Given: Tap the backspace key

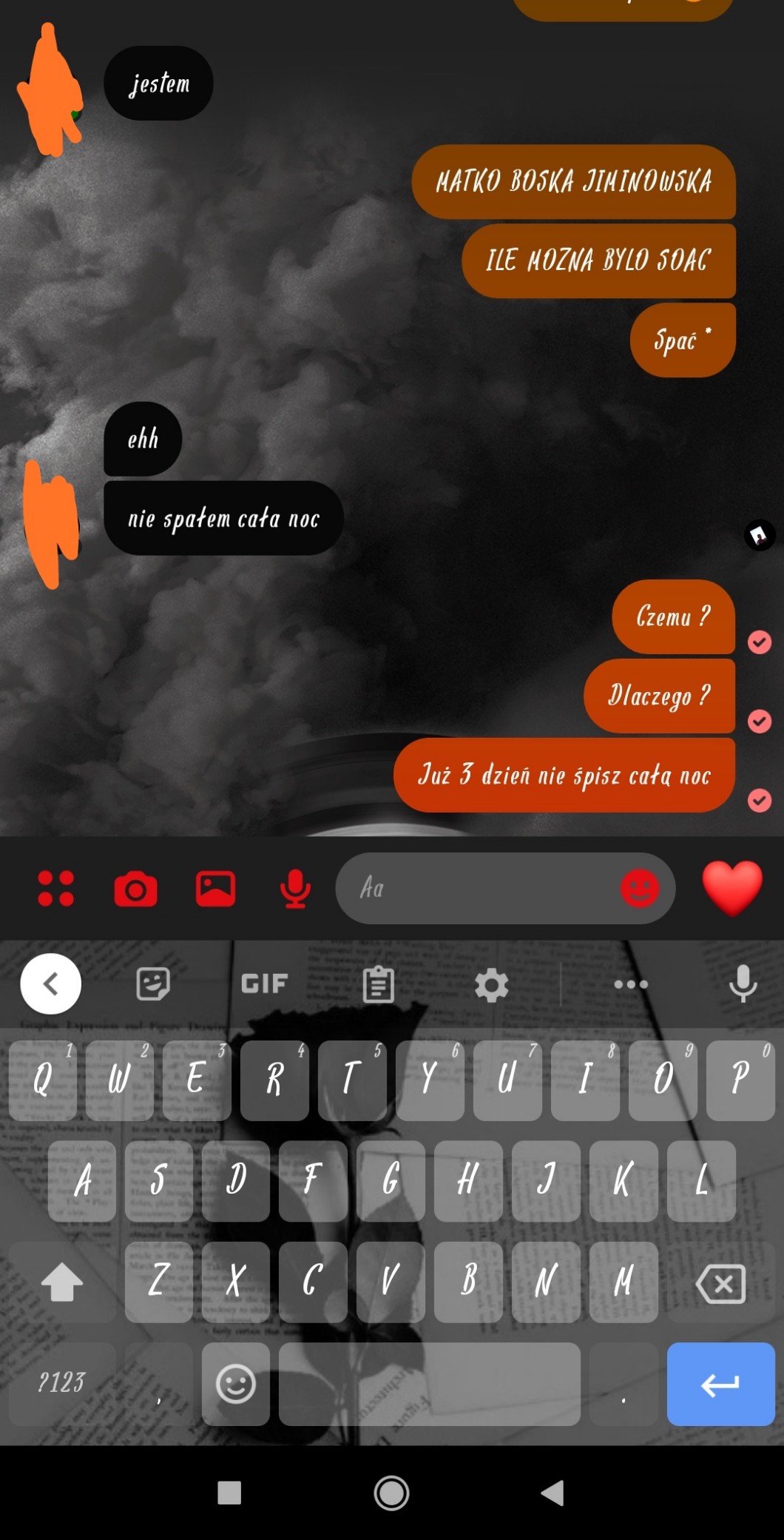Looking at the screenshot, I should [720, 1282].
